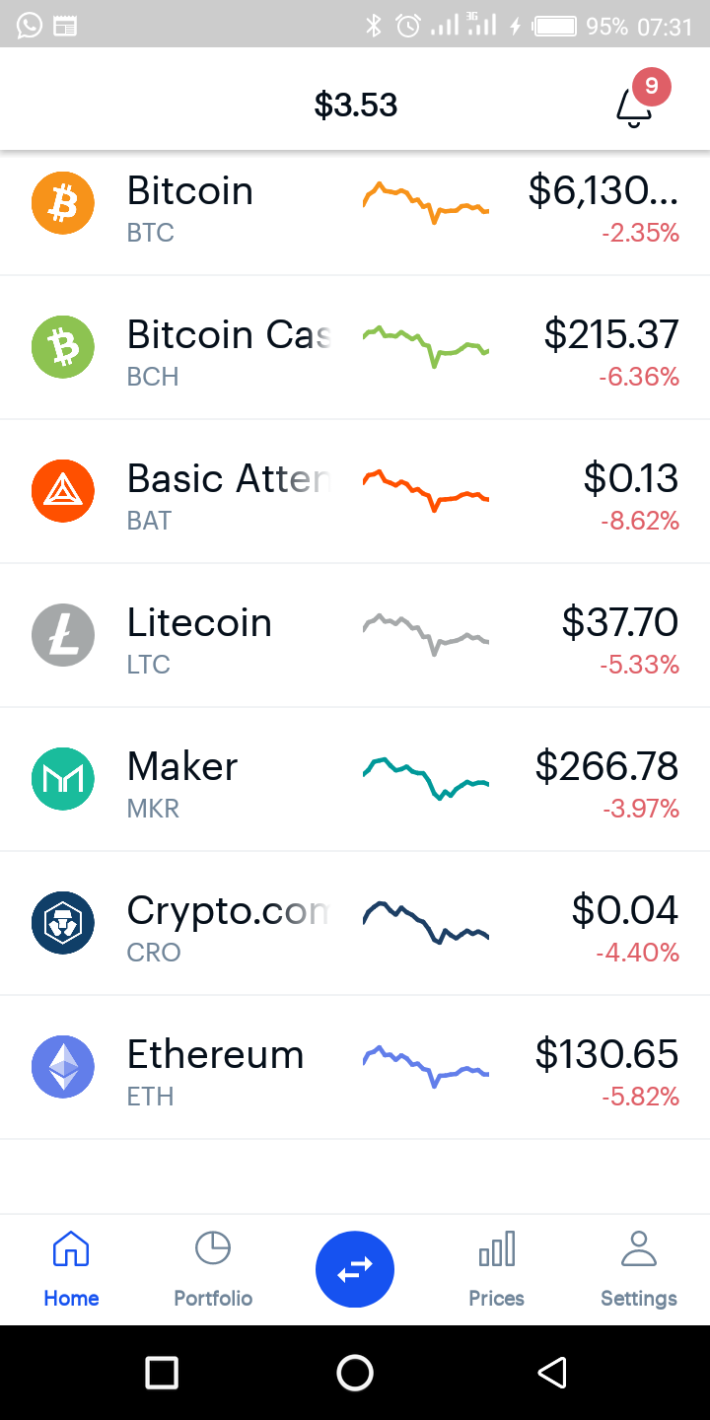Tap the system back button
Screen dimensions: 710x1420
(x=552, y=1372)
